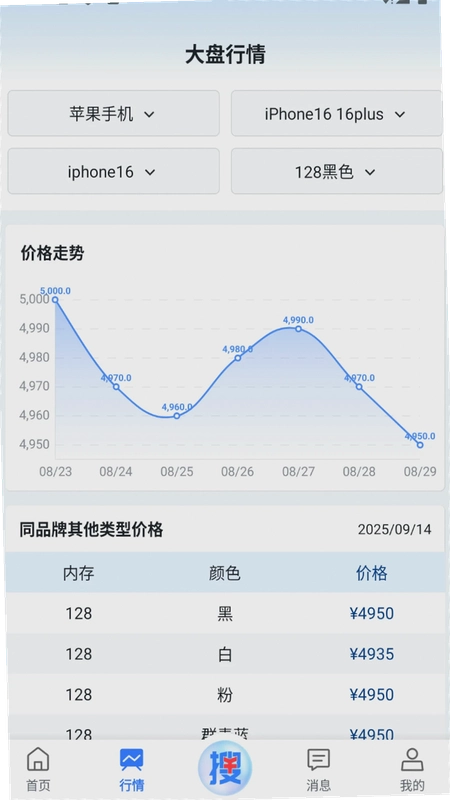Open the 我的 profile tab
This screenshot has height=800, width=450.
pyautogui.click(x=412, y=769)
